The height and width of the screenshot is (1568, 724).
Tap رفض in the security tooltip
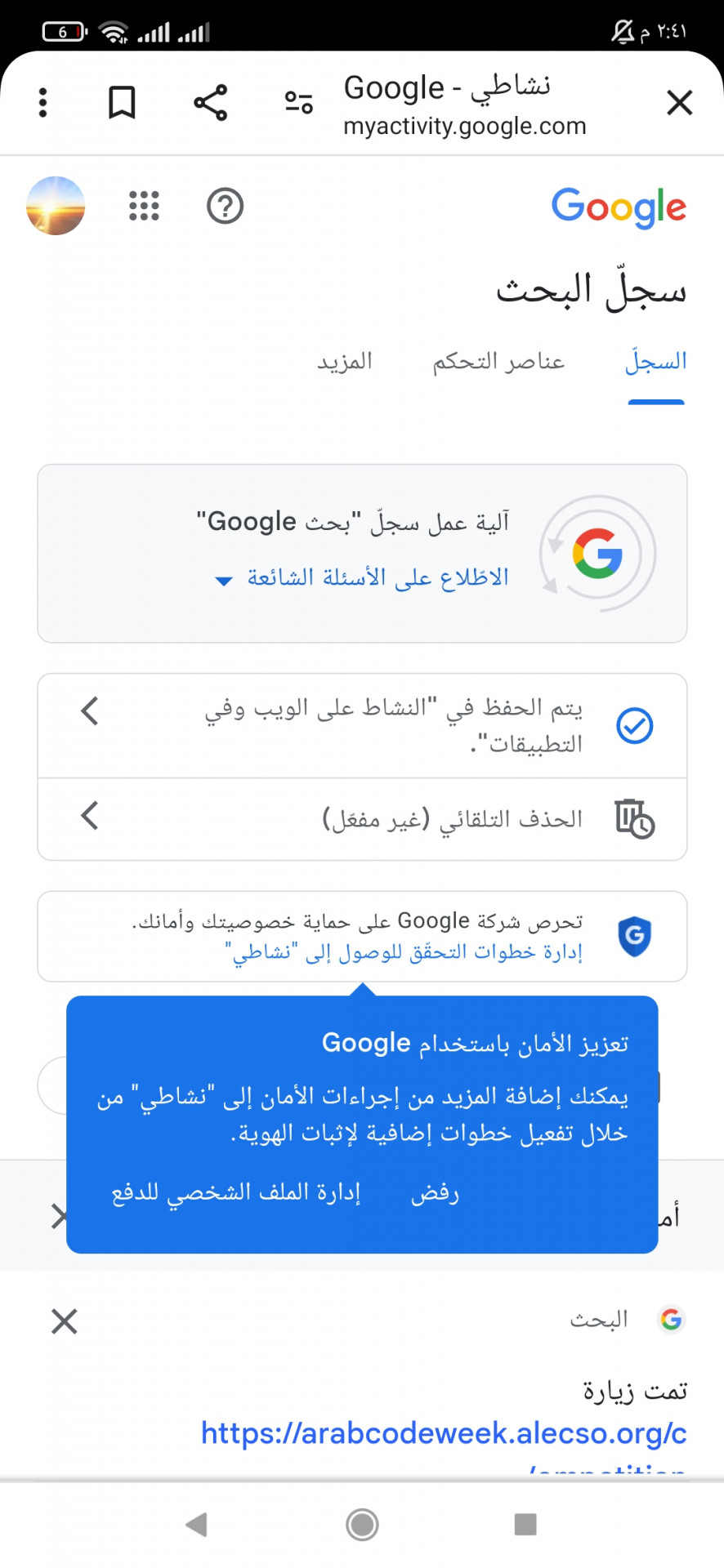[x=435, y=1193]
